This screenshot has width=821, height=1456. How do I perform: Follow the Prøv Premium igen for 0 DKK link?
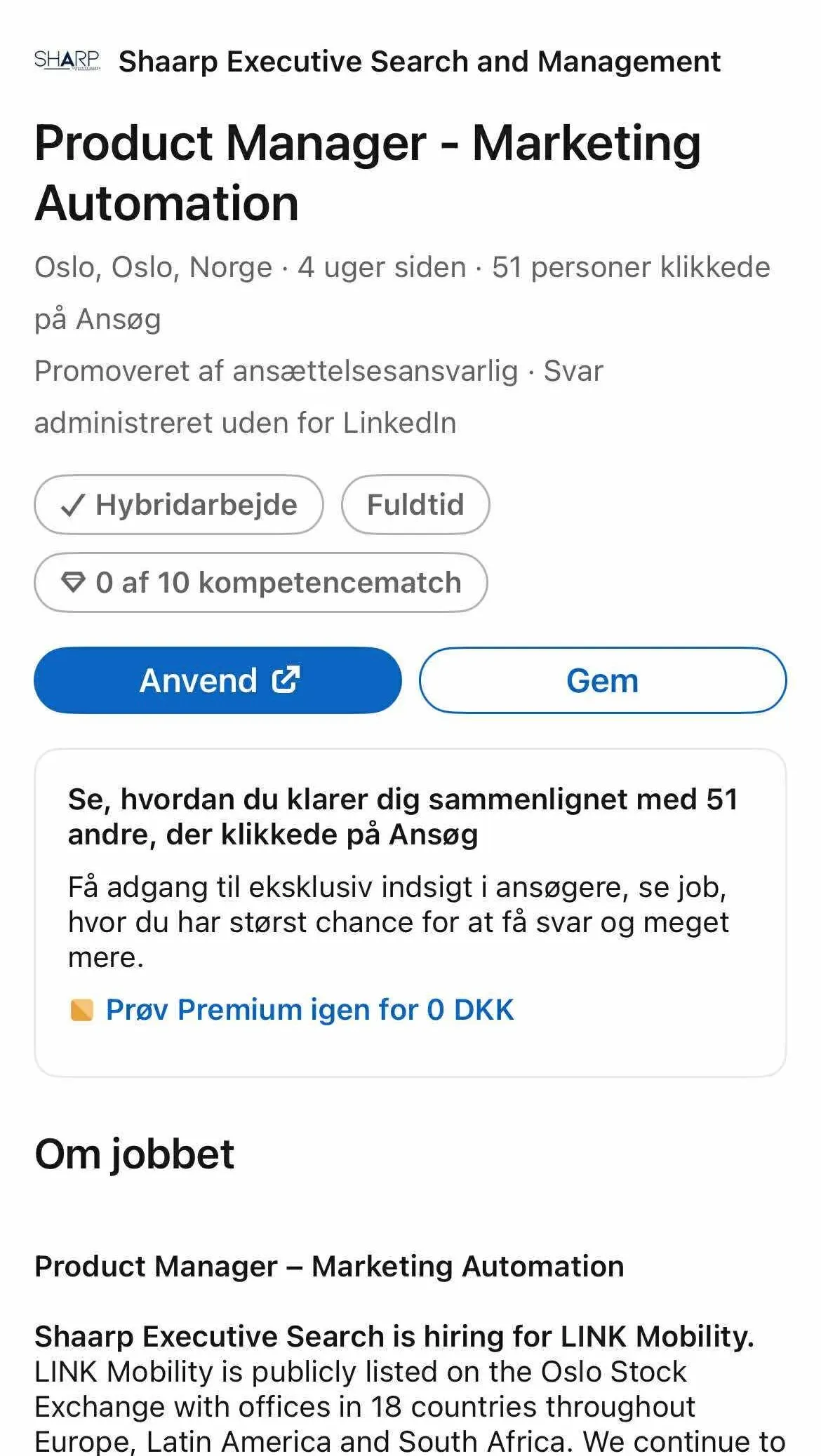click(309, 1010)
